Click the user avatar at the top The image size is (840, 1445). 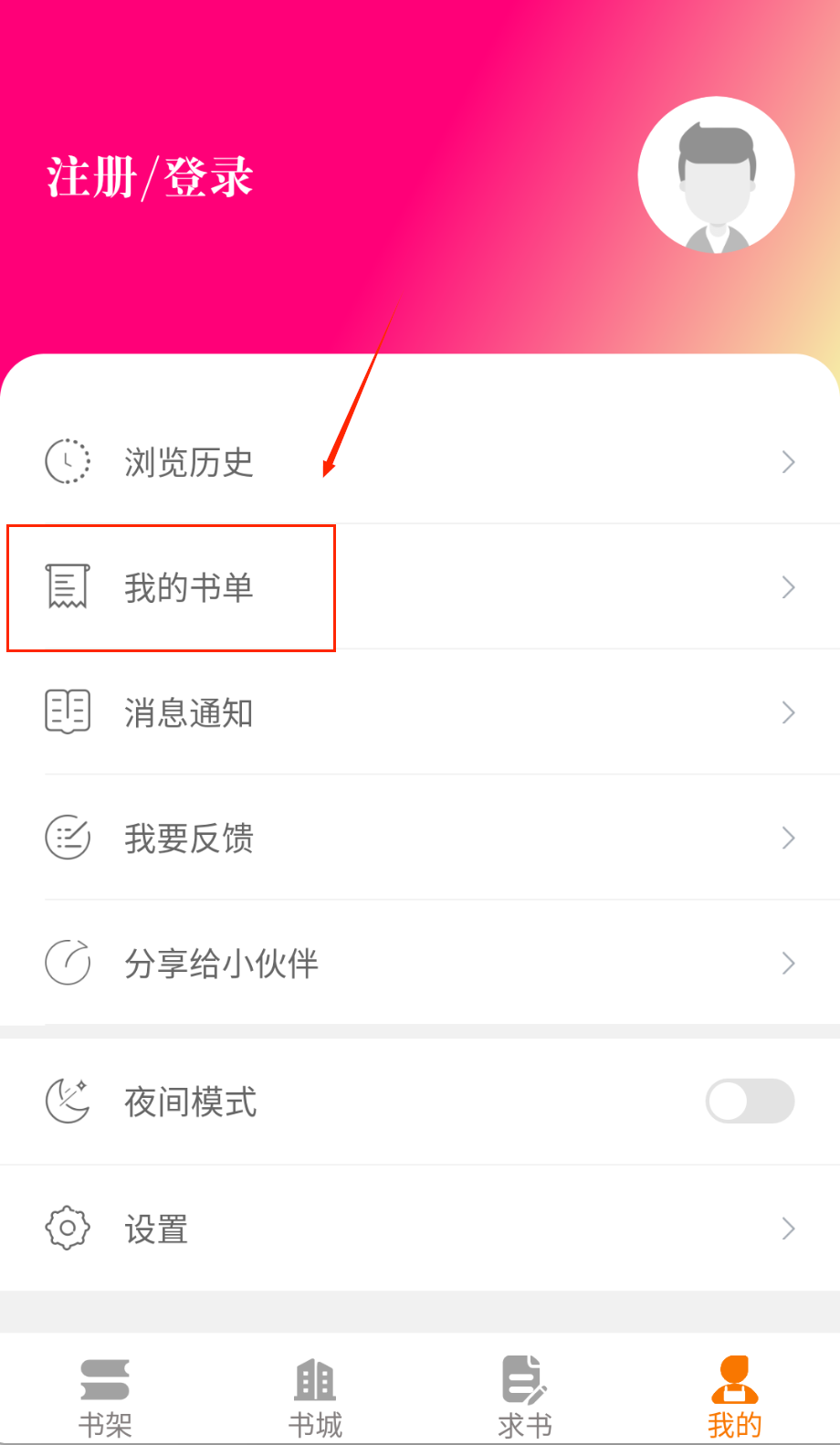coord(717,174)
